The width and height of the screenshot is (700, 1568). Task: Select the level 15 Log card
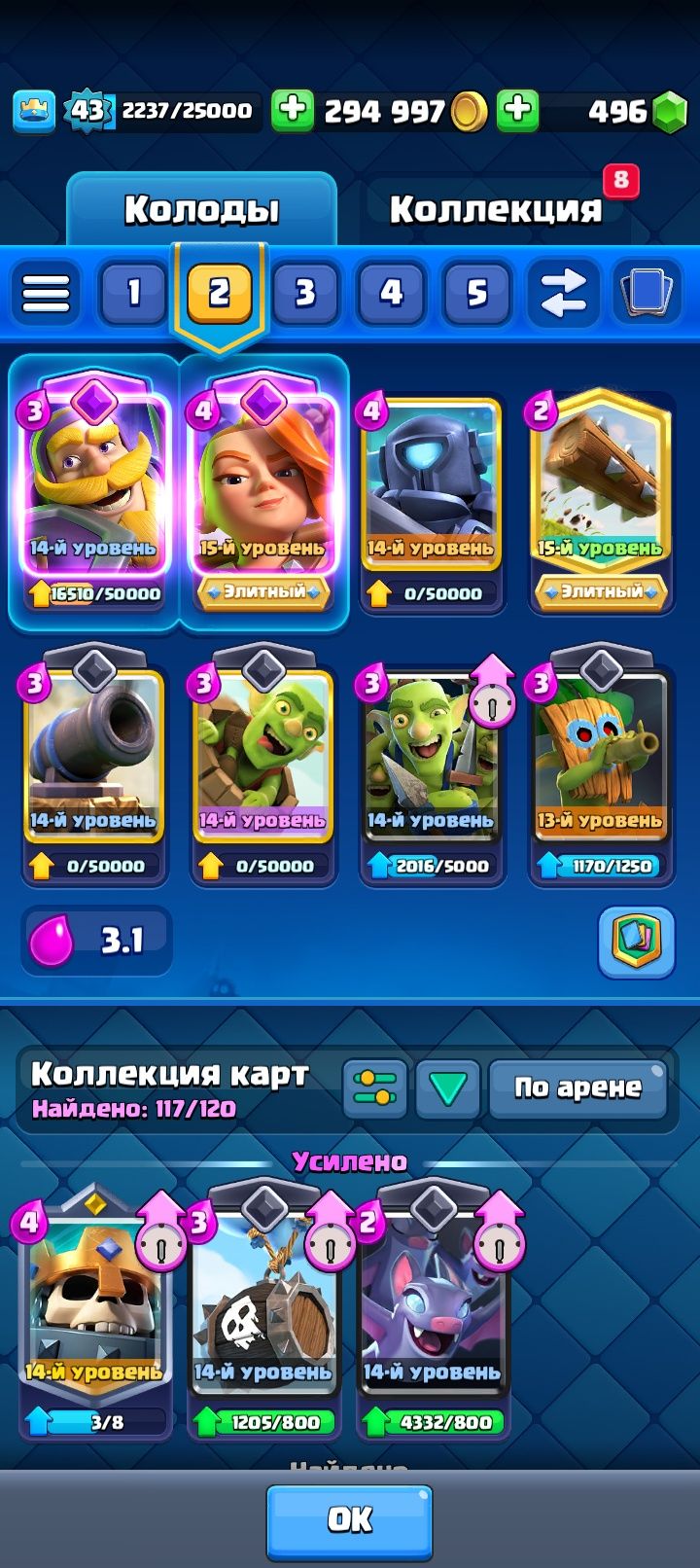tap(601, 501)
